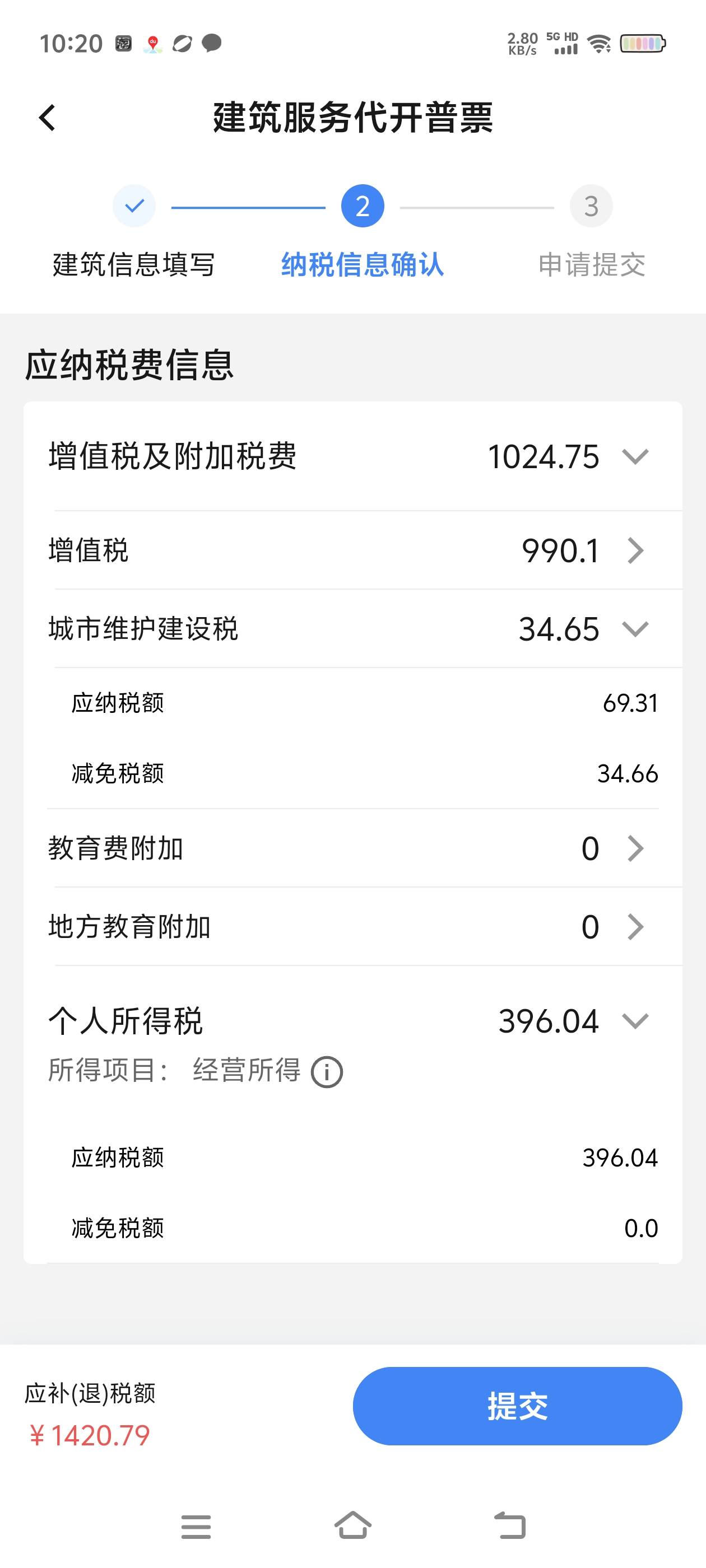The height and width of the screenshot is (1568, 706).
Task: Open the 增值税 990.1 details row
Action: tap(352, 550)
